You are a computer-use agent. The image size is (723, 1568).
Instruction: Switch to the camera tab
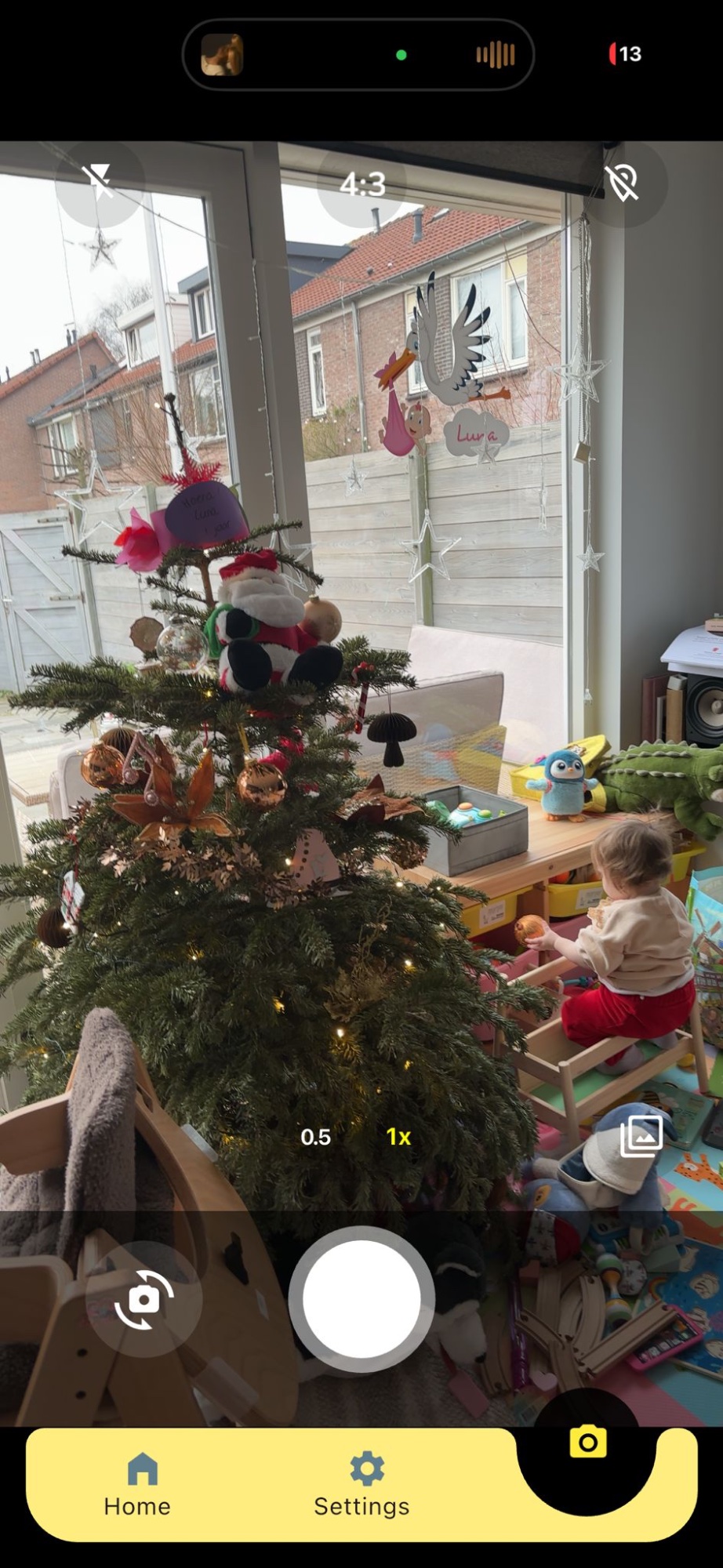tap(587, 1443)
